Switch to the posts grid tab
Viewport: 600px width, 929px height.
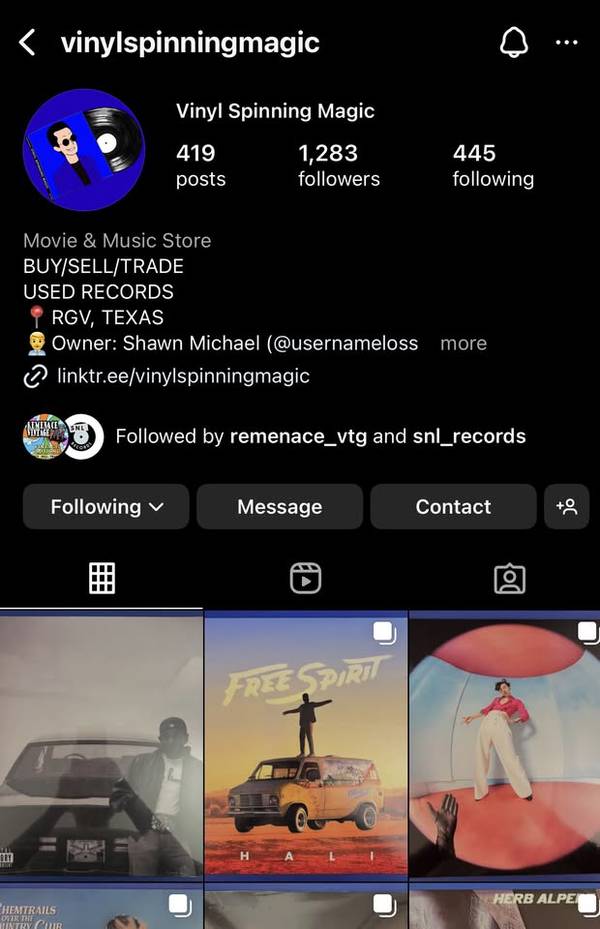pyautogui.click(x=102, y=578)
